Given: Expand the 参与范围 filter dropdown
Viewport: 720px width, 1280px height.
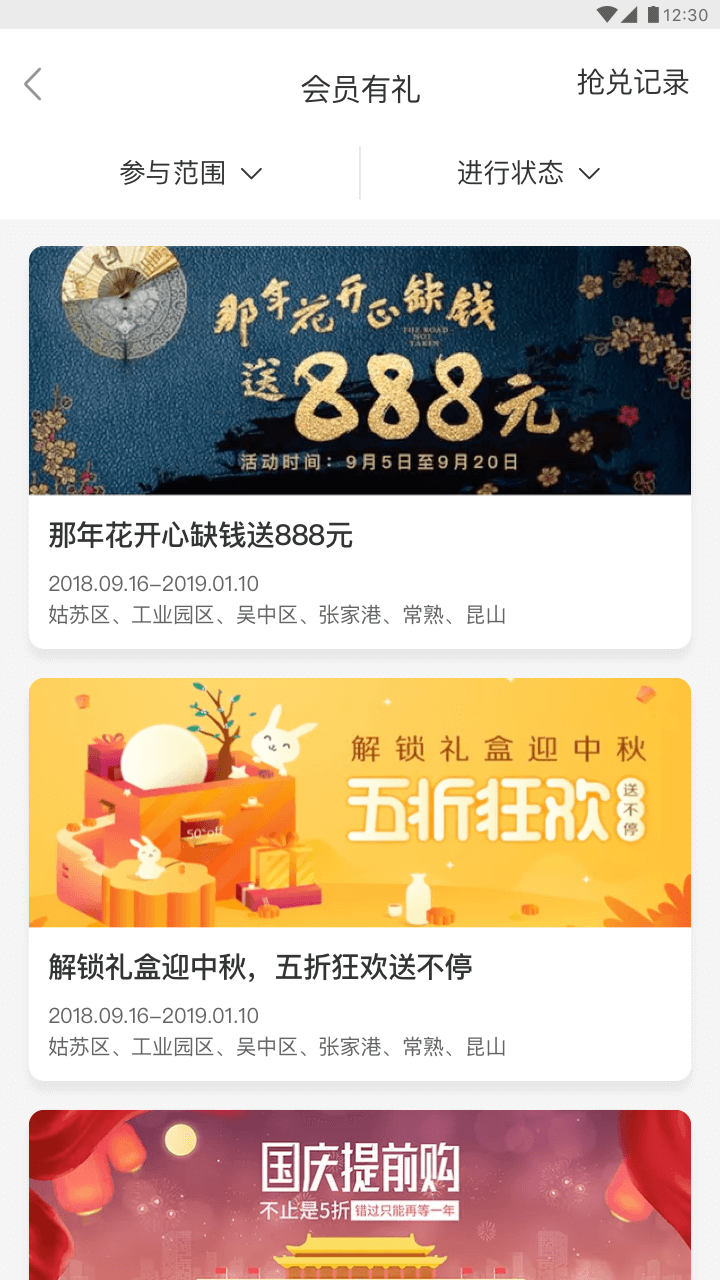Looking at the screenshot, I should (190, 173).
